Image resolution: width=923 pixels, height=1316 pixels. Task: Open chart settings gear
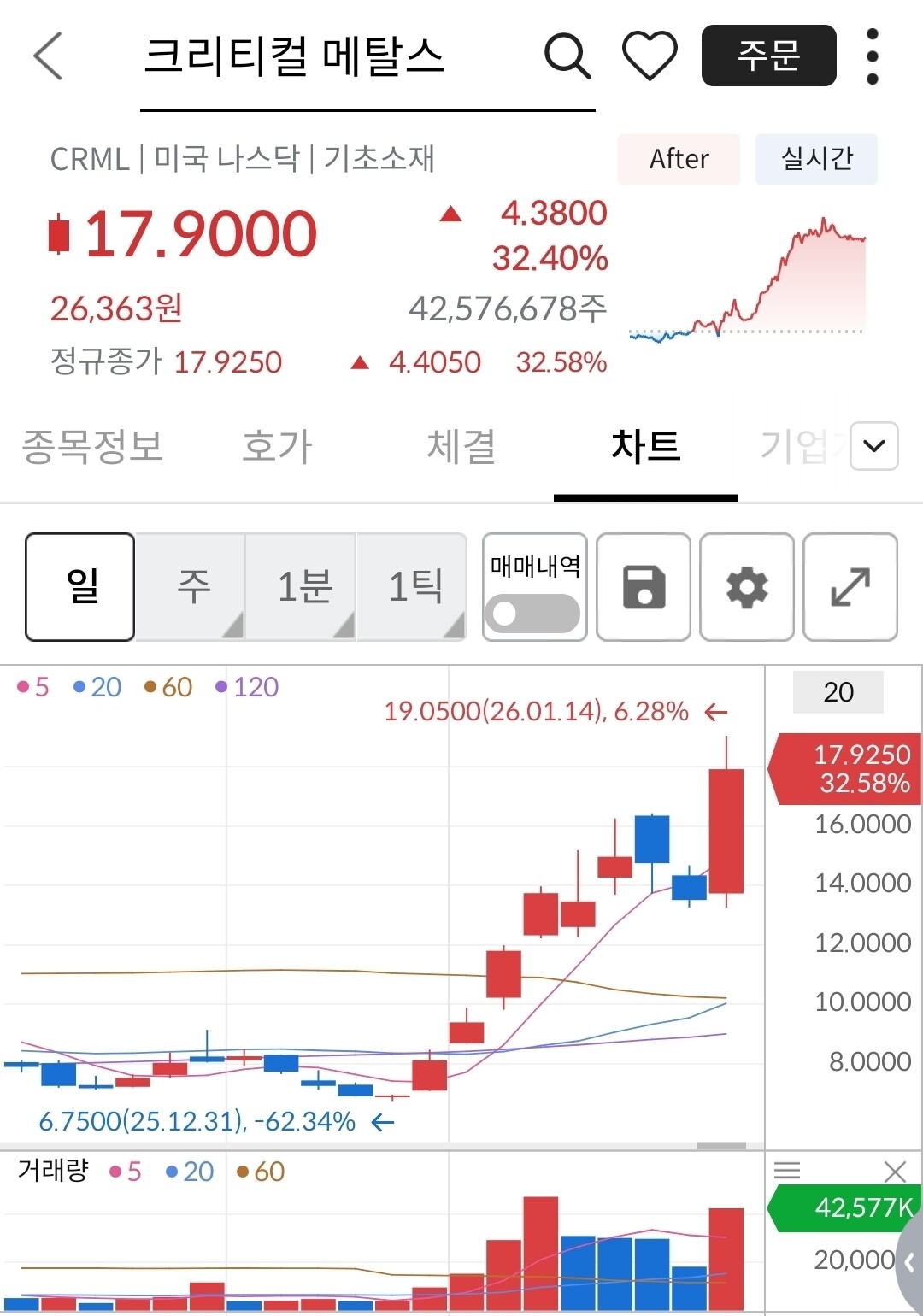(x=747, y=587)
